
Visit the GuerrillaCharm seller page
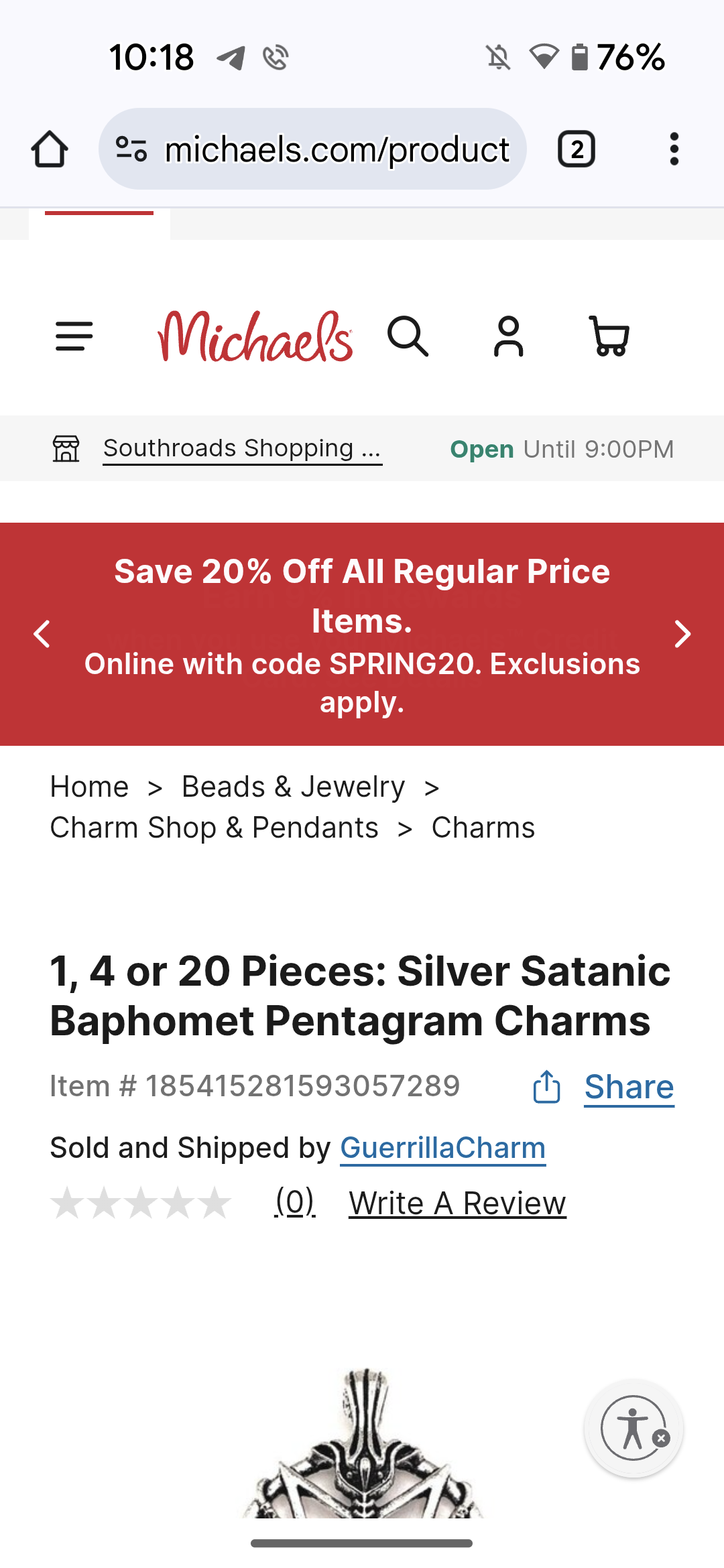(442, 1148)
